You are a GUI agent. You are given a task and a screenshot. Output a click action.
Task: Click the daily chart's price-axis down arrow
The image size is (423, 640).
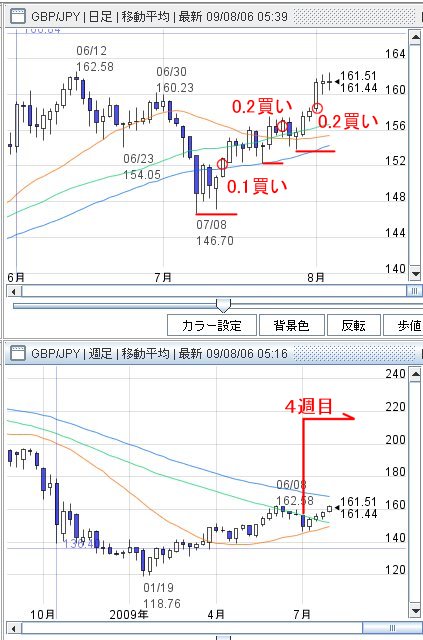[x=416, y=274]
